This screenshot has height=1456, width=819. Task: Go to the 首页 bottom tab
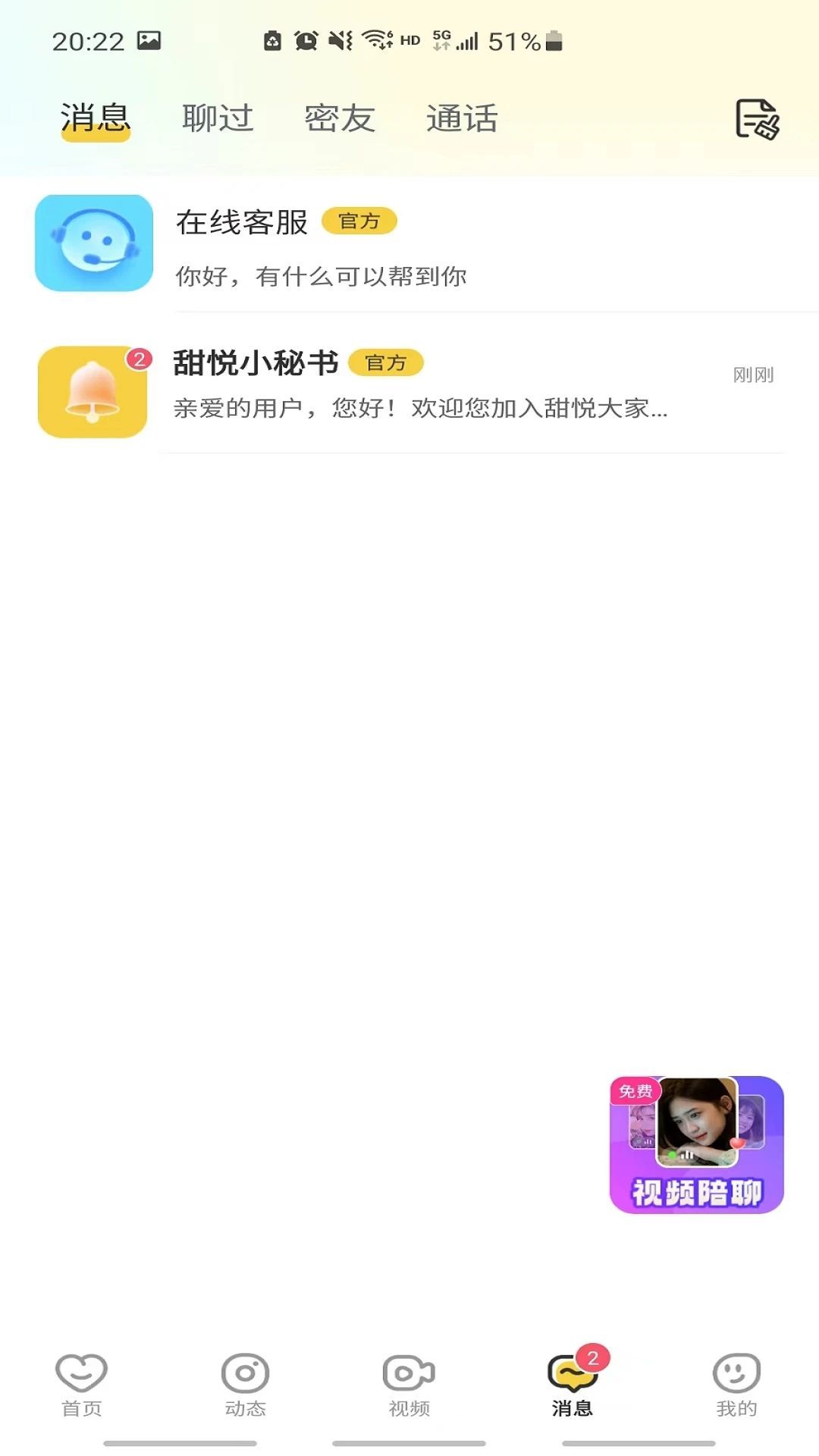(82, 1385)
